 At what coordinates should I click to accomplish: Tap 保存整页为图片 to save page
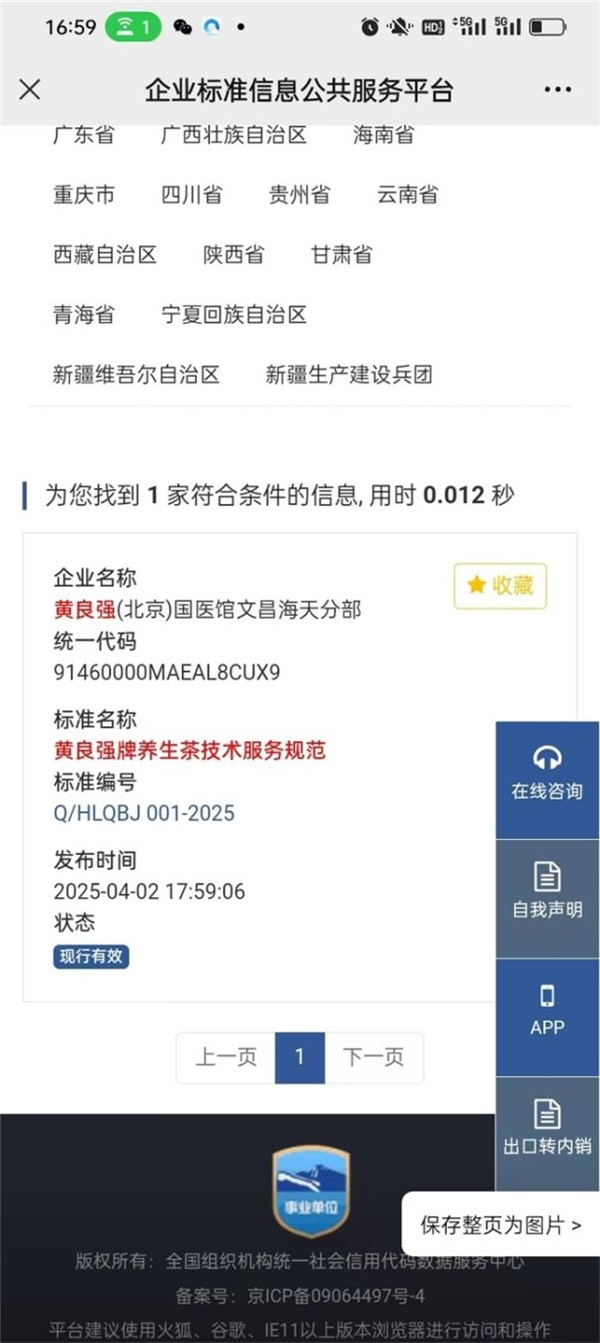(x=500, y=1225)
